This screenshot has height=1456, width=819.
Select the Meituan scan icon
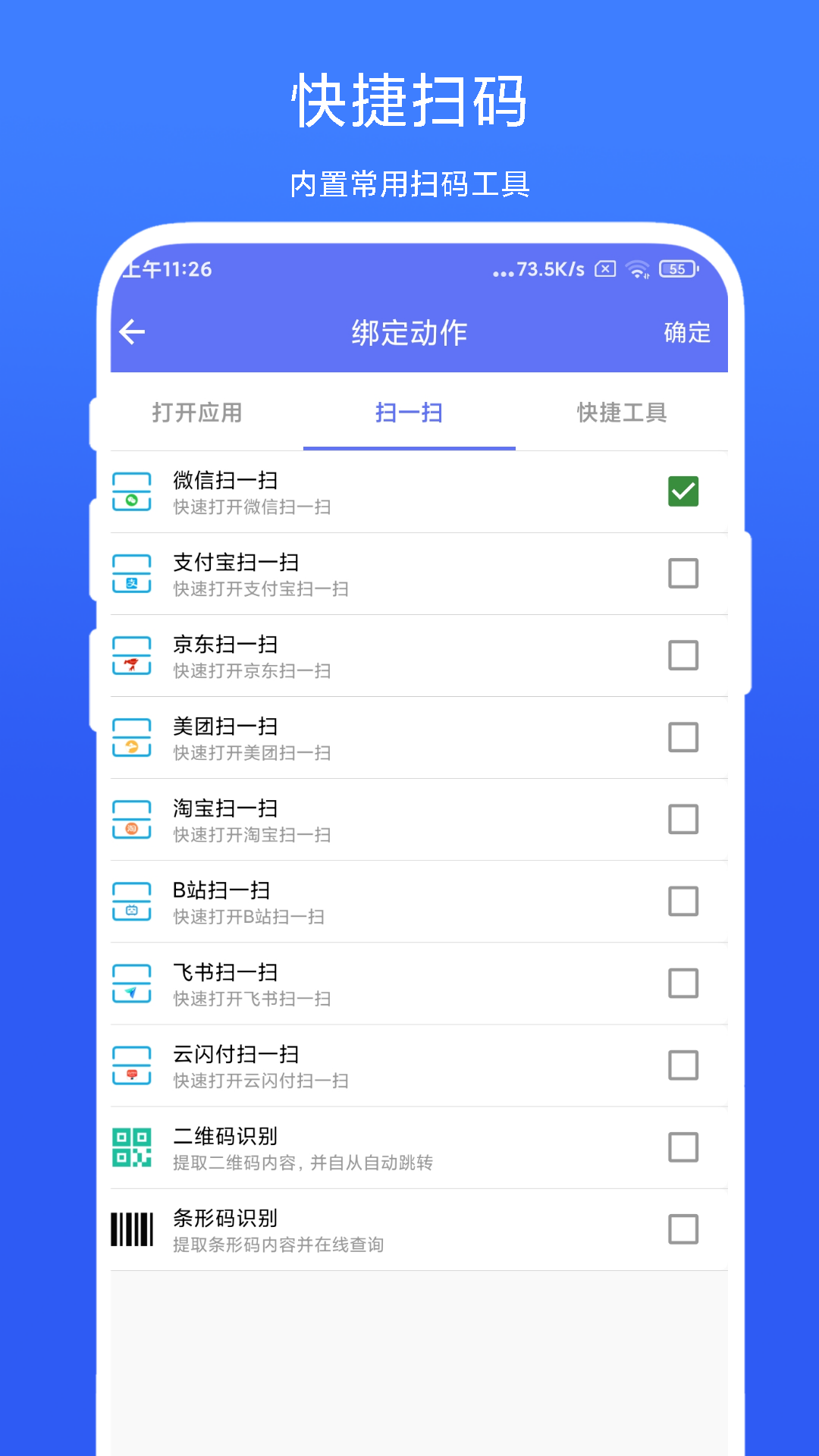(x=132, y=737)
